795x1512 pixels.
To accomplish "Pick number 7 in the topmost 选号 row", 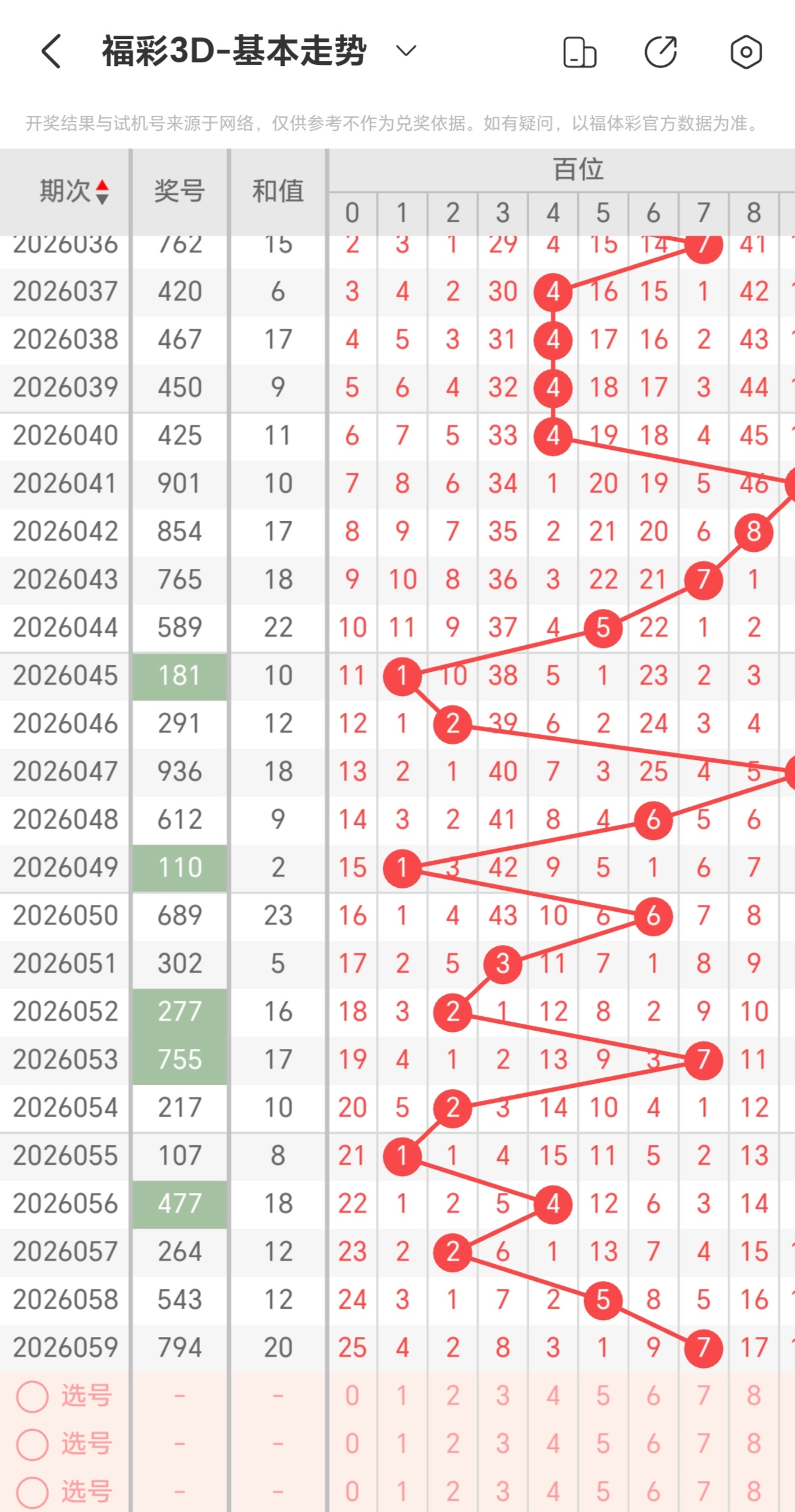I will pyautogui.click(x=704, y=1396).
